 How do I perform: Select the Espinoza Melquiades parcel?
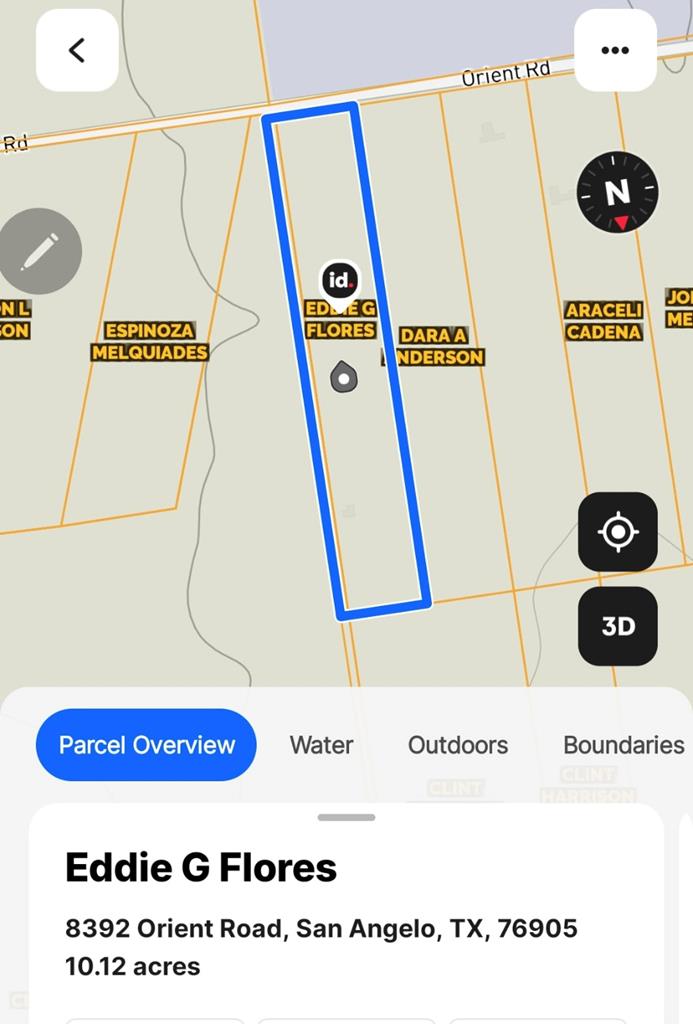(x=149, y=341)
